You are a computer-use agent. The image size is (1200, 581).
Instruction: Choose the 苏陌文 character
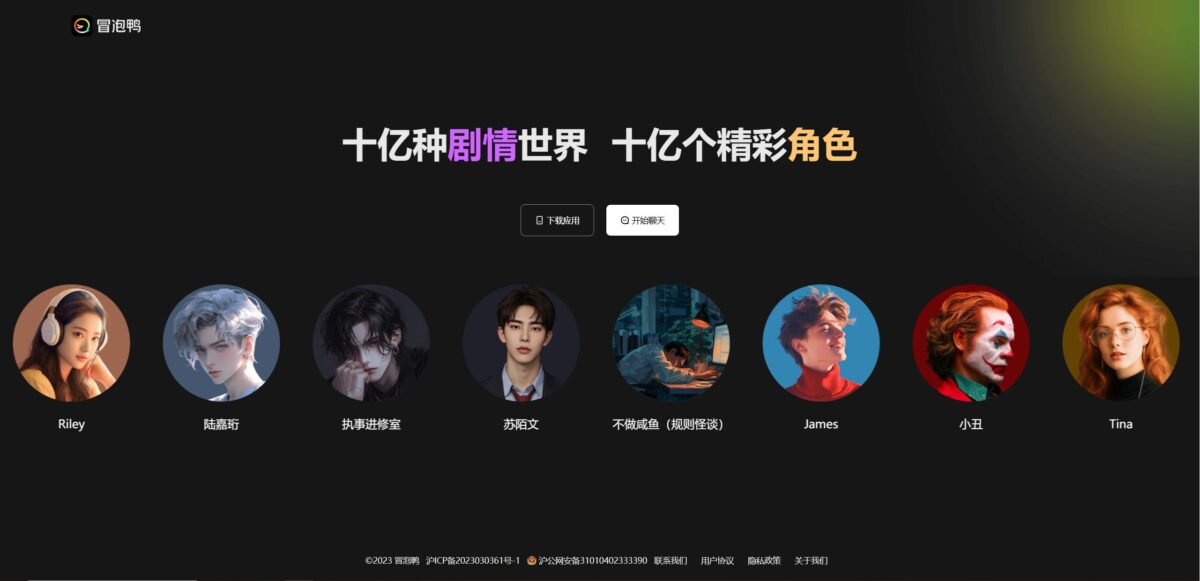521,343
